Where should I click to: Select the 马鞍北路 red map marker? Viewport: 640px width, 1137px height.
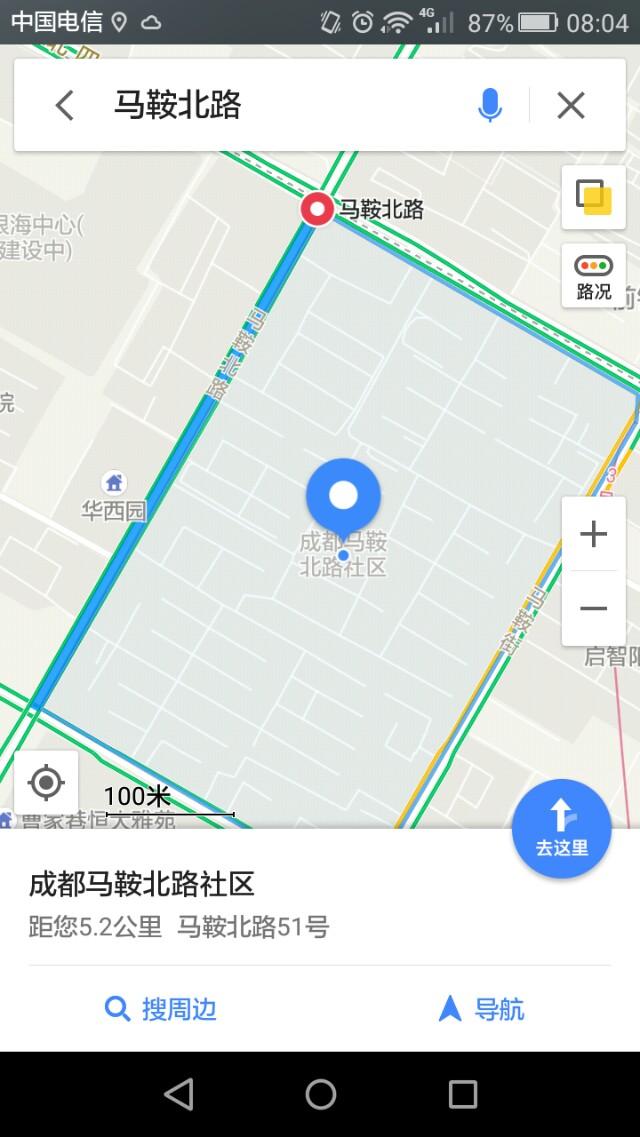click(x=317, y=209)
